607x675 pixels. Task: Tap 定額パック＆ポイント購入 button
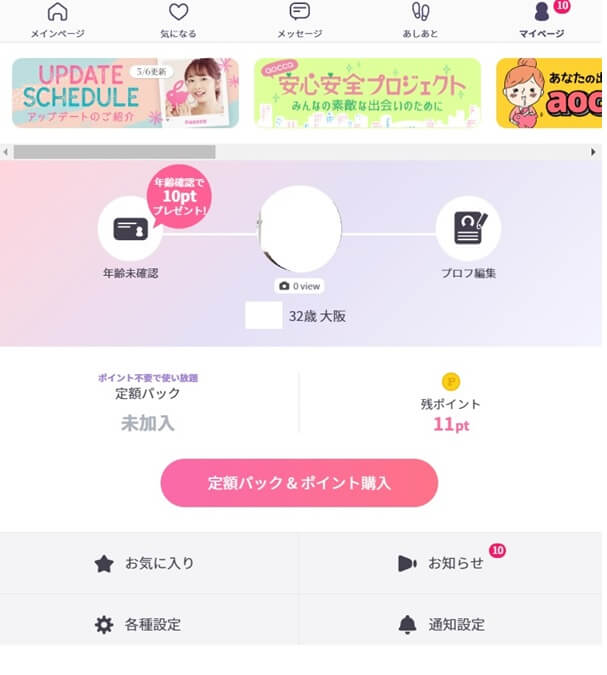click(299, 483)
